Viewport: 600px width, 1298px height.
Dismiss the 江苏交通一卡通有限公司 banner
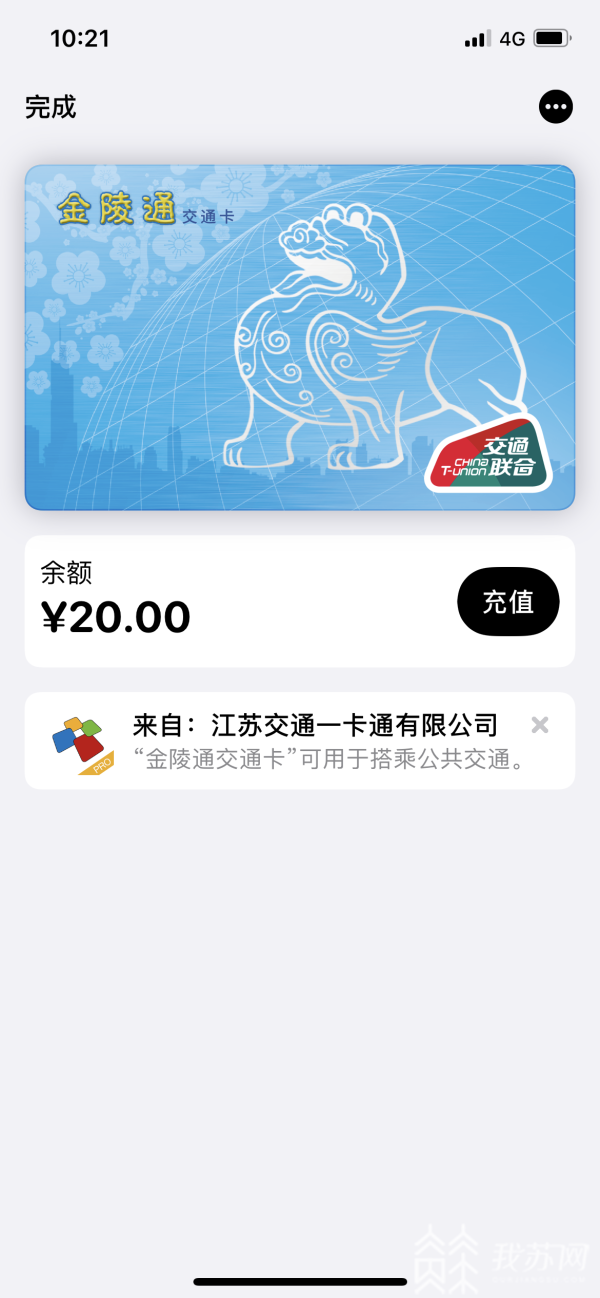point(540,725)
